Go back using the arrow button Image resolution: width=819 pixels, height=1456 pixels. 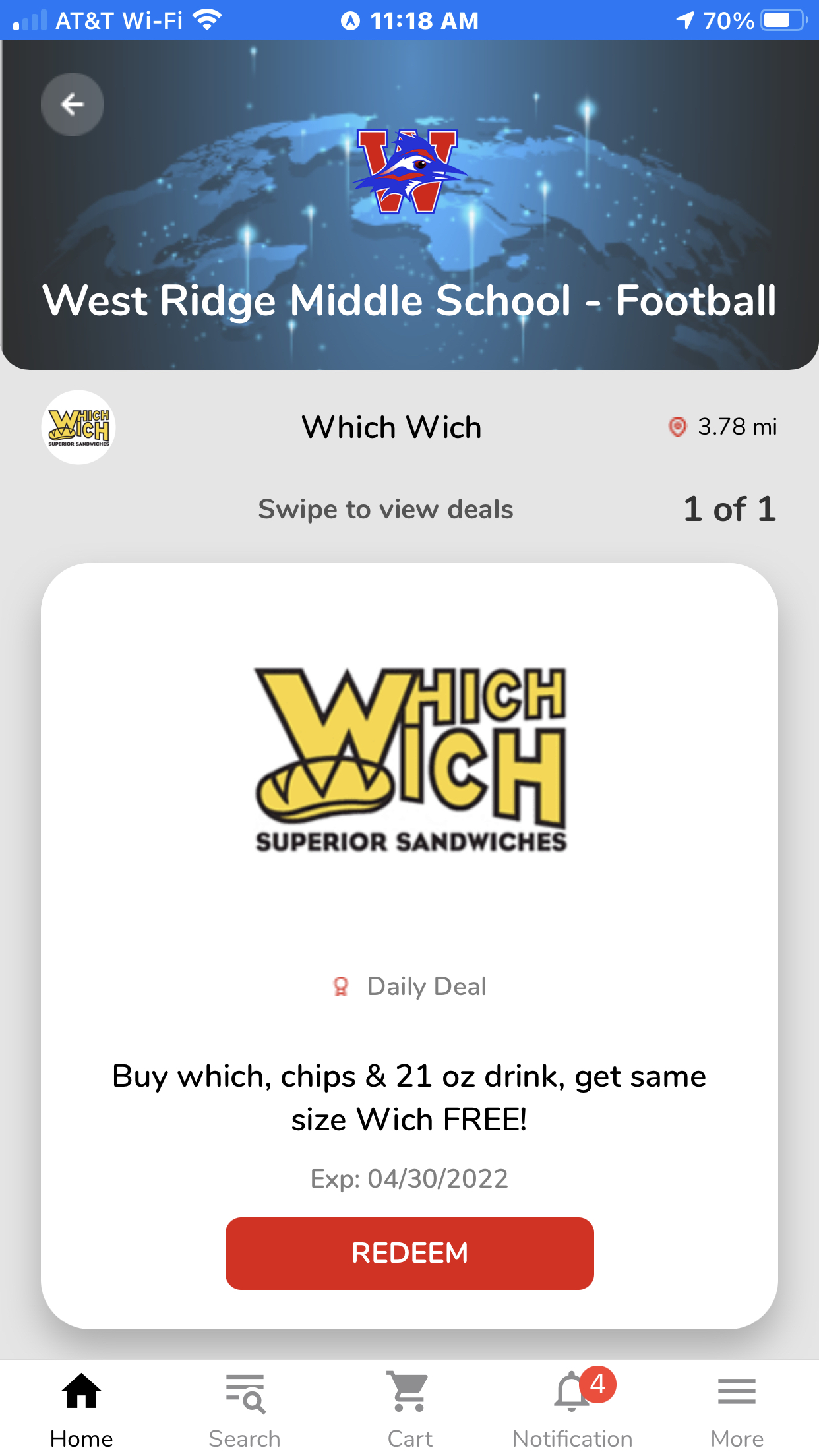(73, 104)
